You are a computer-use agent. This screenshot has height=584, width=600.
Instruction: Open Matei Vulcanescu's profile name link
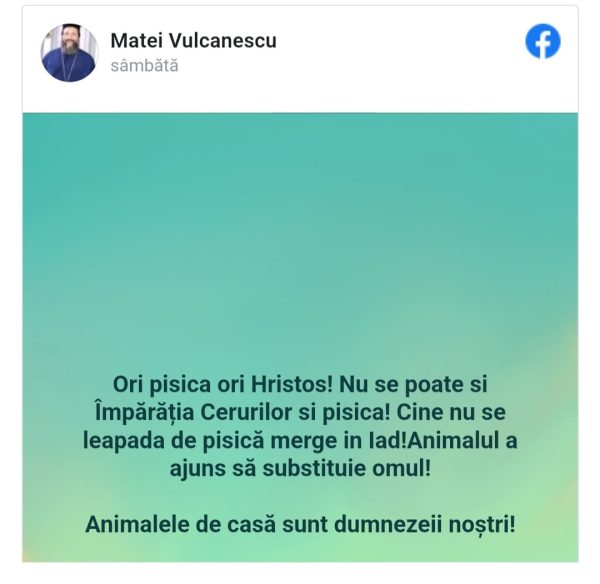[x=193, y=41]
